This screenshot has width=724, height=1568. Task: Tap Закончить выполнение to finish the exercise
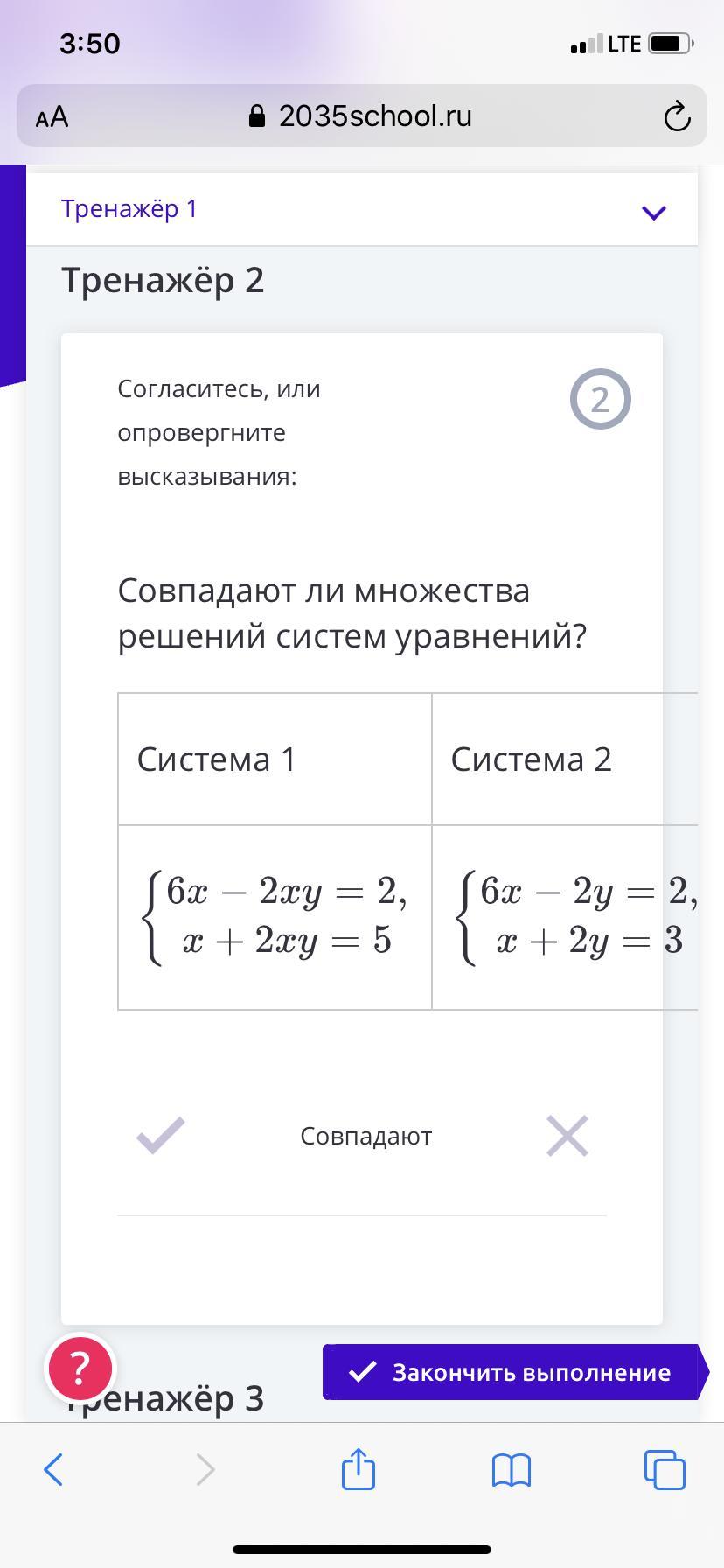pos(512,1372)
